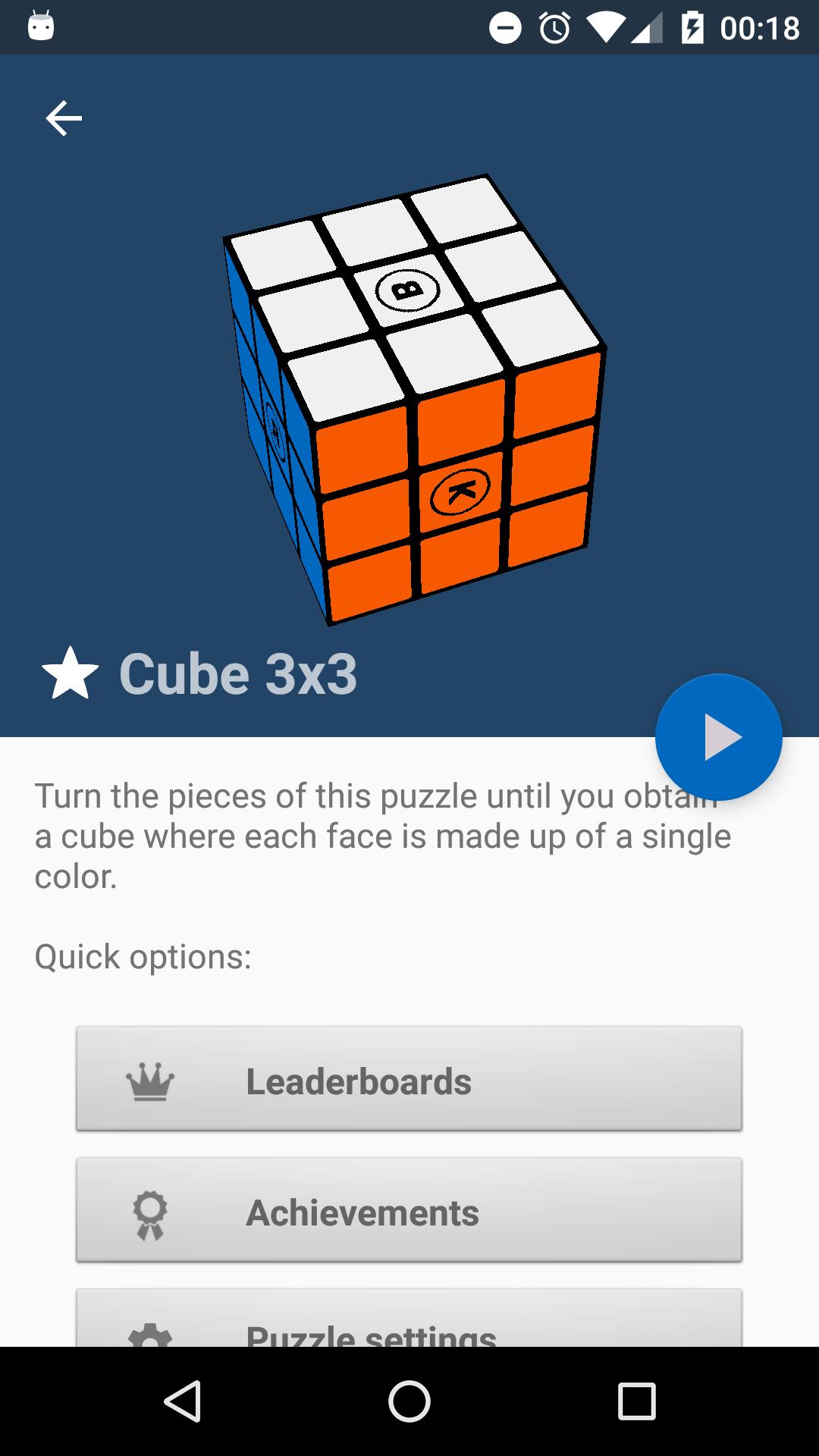Tap the B sticker on the white face
The image size is (819, 1456).
[x=406, y=290]
